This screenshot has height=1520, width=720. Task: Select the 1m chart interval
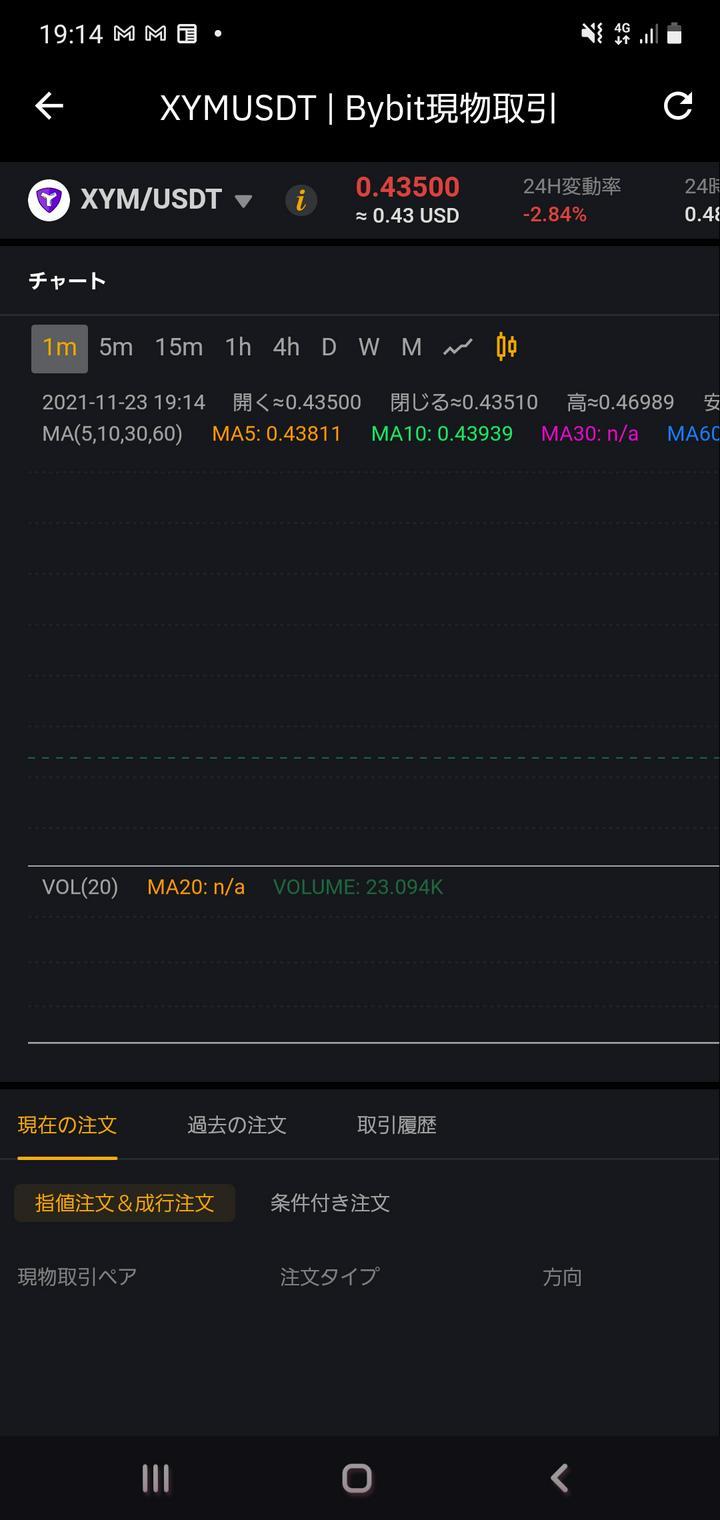click(59, 348)
